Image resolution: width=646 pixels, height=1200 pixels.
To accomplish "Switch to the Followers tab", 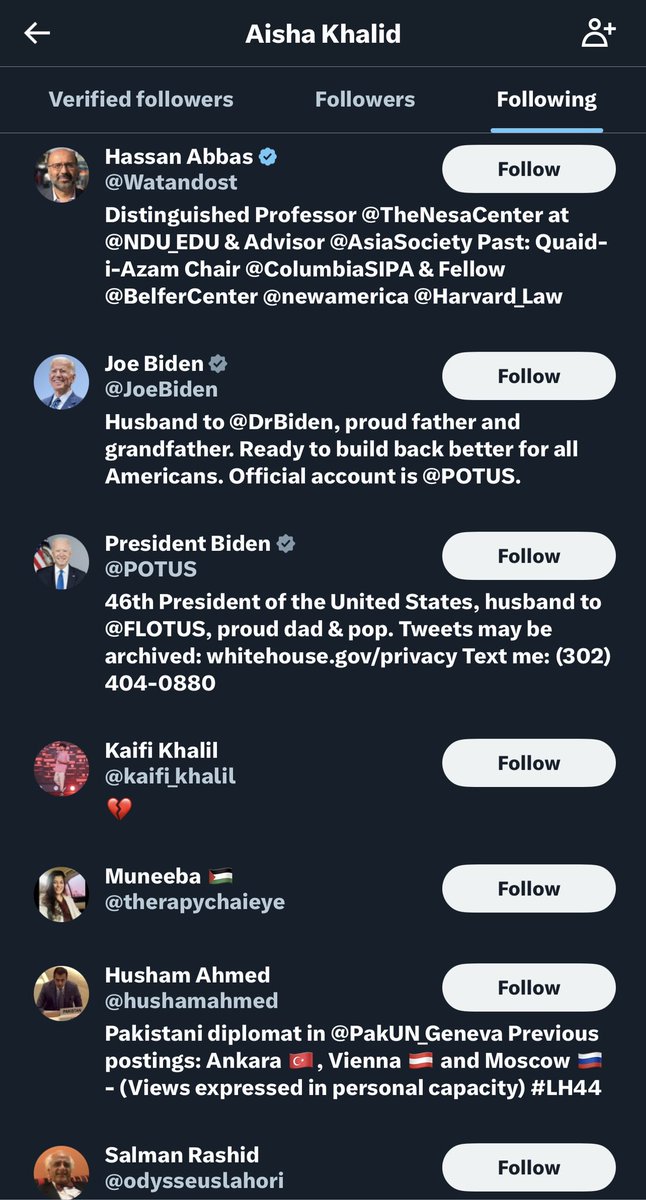I will coord(365,100).
